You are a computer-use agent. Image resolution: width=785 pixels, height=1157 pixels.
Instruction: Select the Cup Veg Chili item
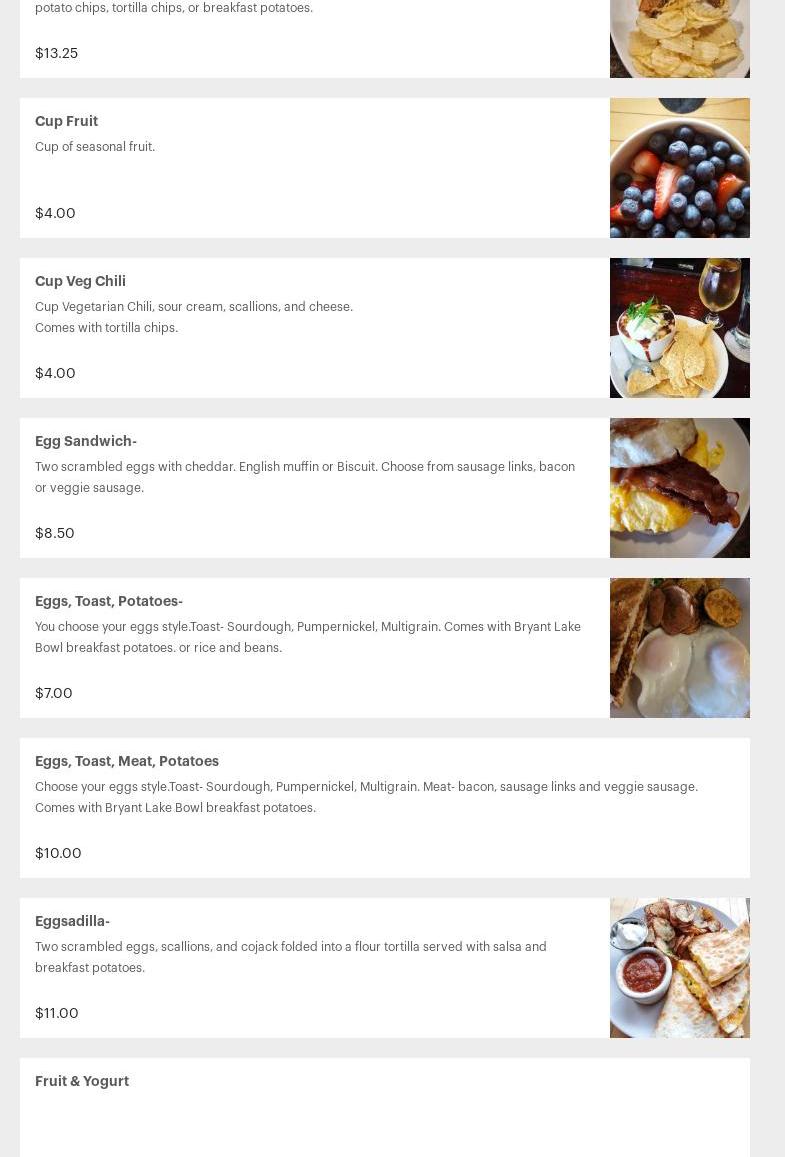pyautogui.click(x=80, y=282)
